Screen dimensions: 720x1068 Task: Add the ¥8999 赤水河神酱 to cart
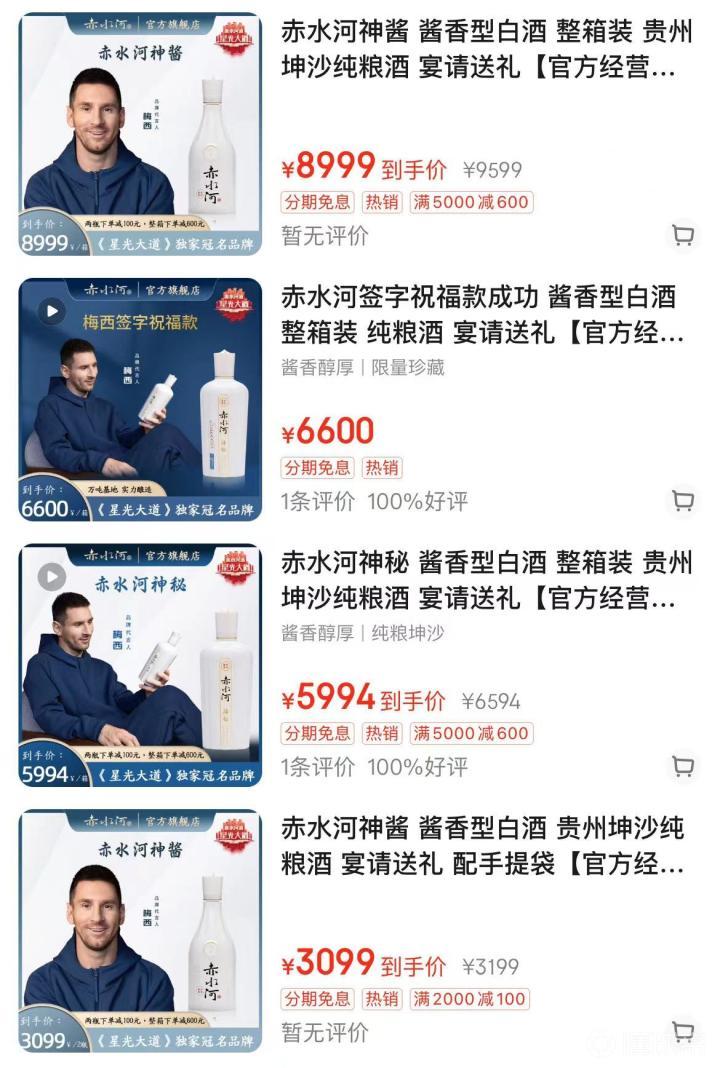click(x=683, y=235)
